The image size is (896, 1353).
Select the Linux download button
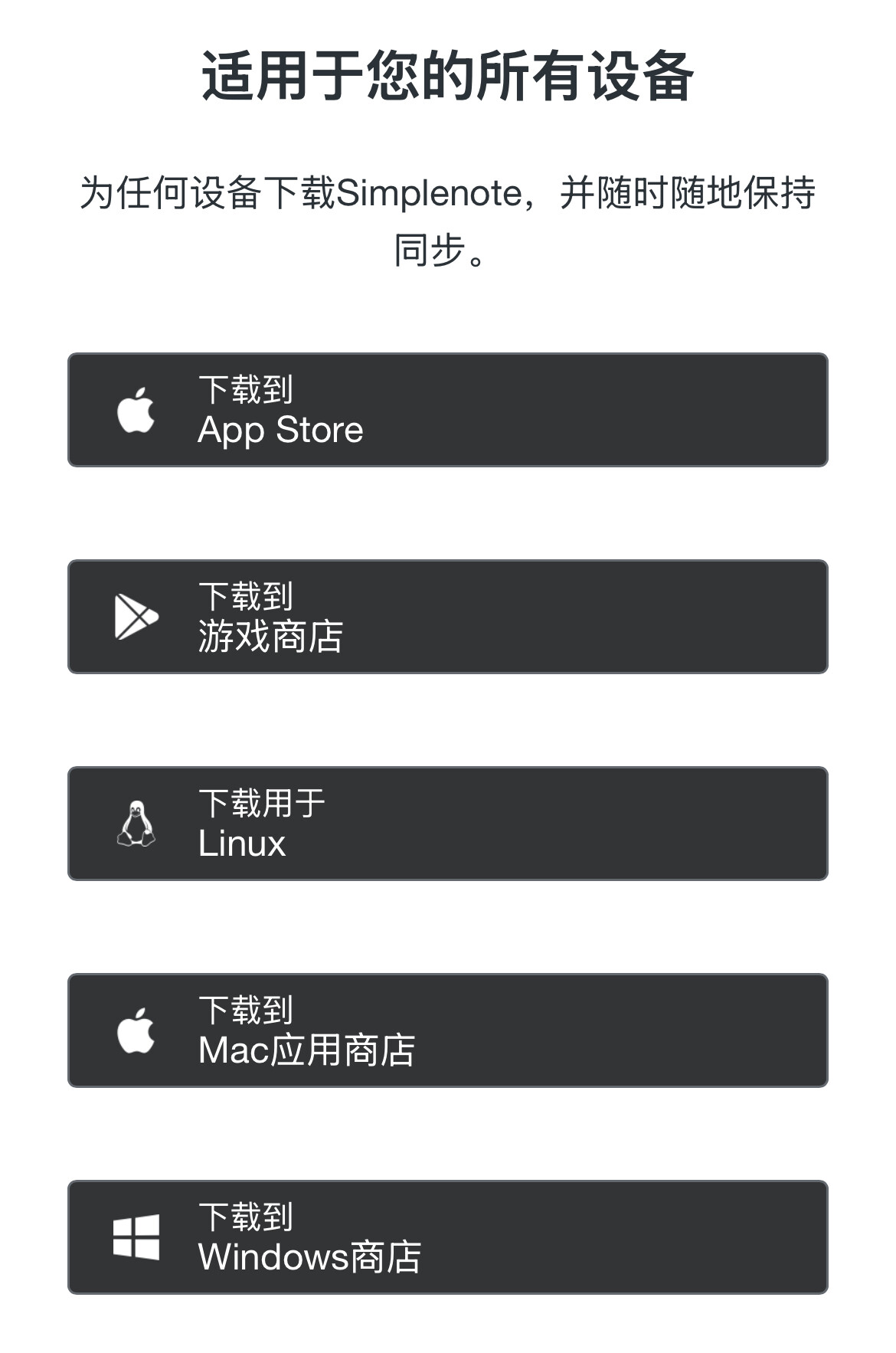(x=448, y=824)
